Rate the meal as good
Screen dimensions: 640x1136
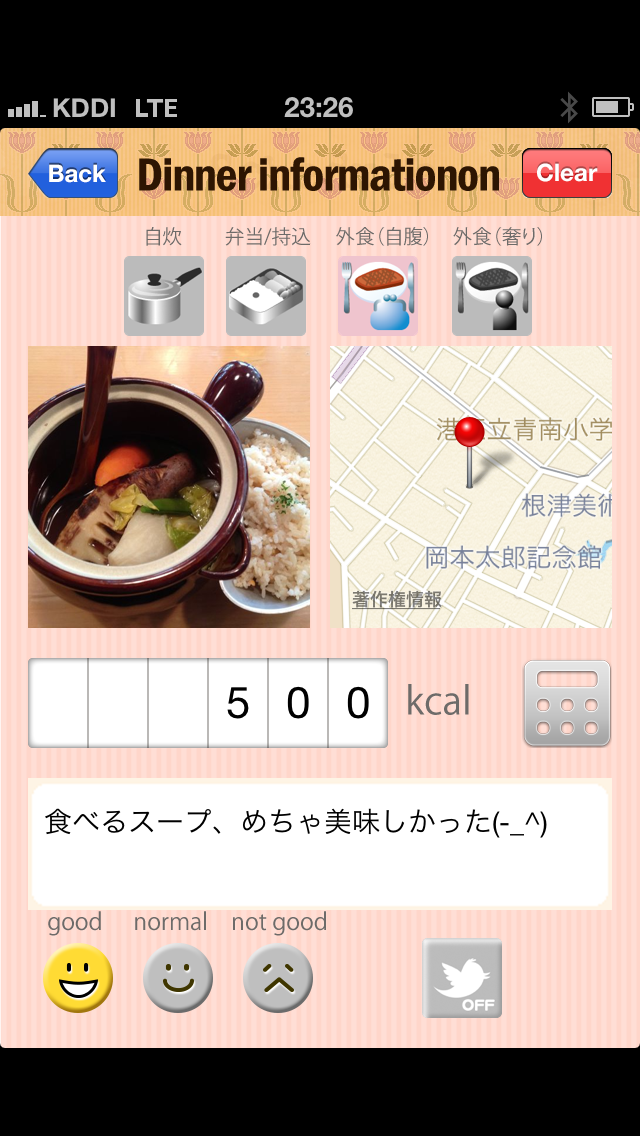coord(78,978)
